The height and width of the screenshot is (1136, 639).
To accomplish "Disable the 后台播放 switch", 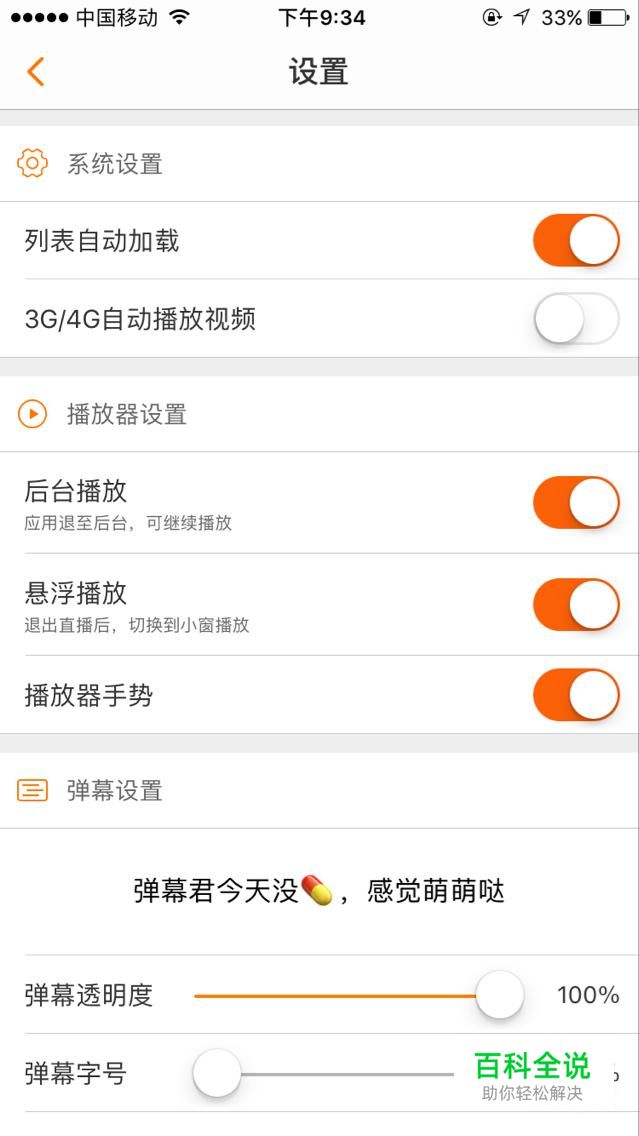I will click(x=576, y=502).
